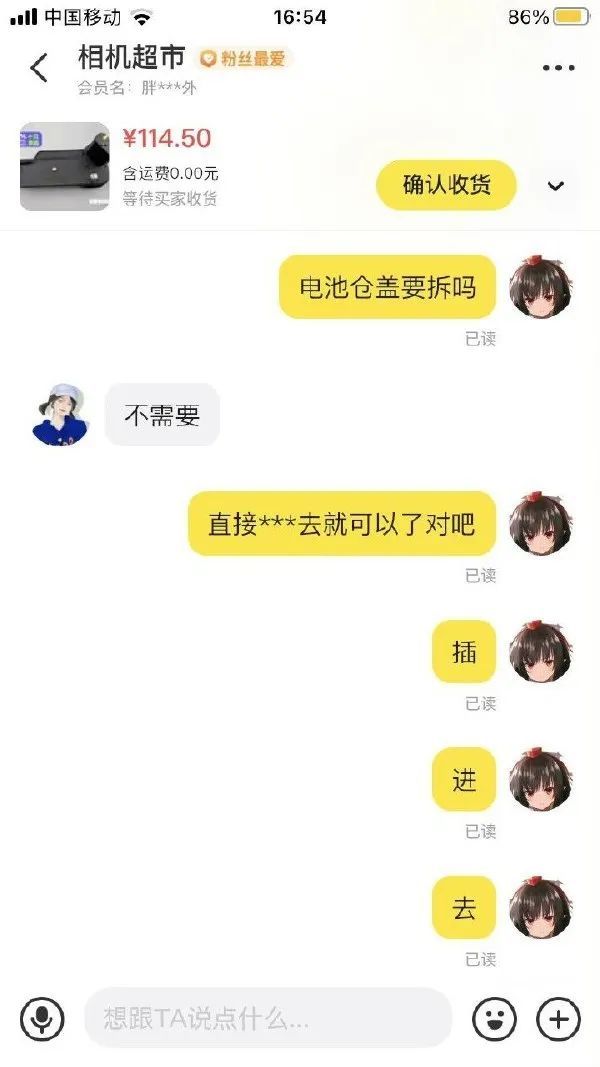The width and height of the screenshot is (600, 1067).
Task: Open the three-dot overflow menu
Action: (559, 67)
